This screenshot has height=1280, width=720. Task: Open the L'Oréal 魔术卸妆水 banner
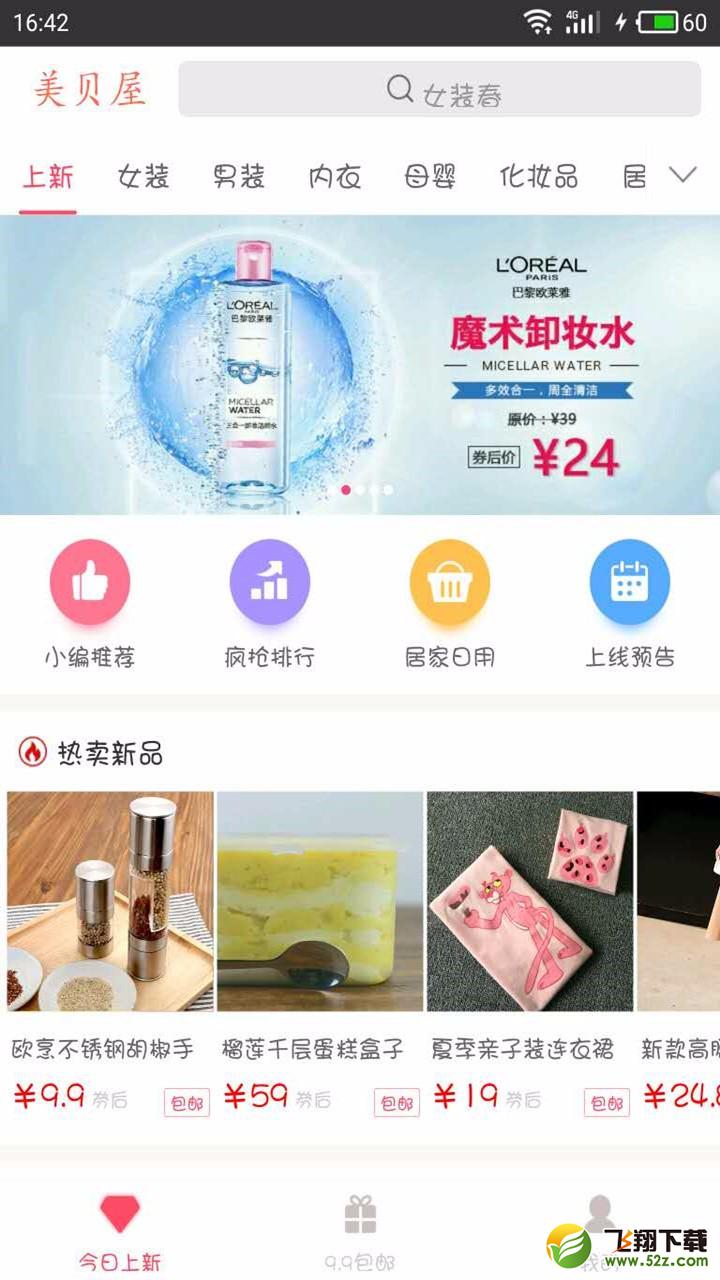coord(360,365)
